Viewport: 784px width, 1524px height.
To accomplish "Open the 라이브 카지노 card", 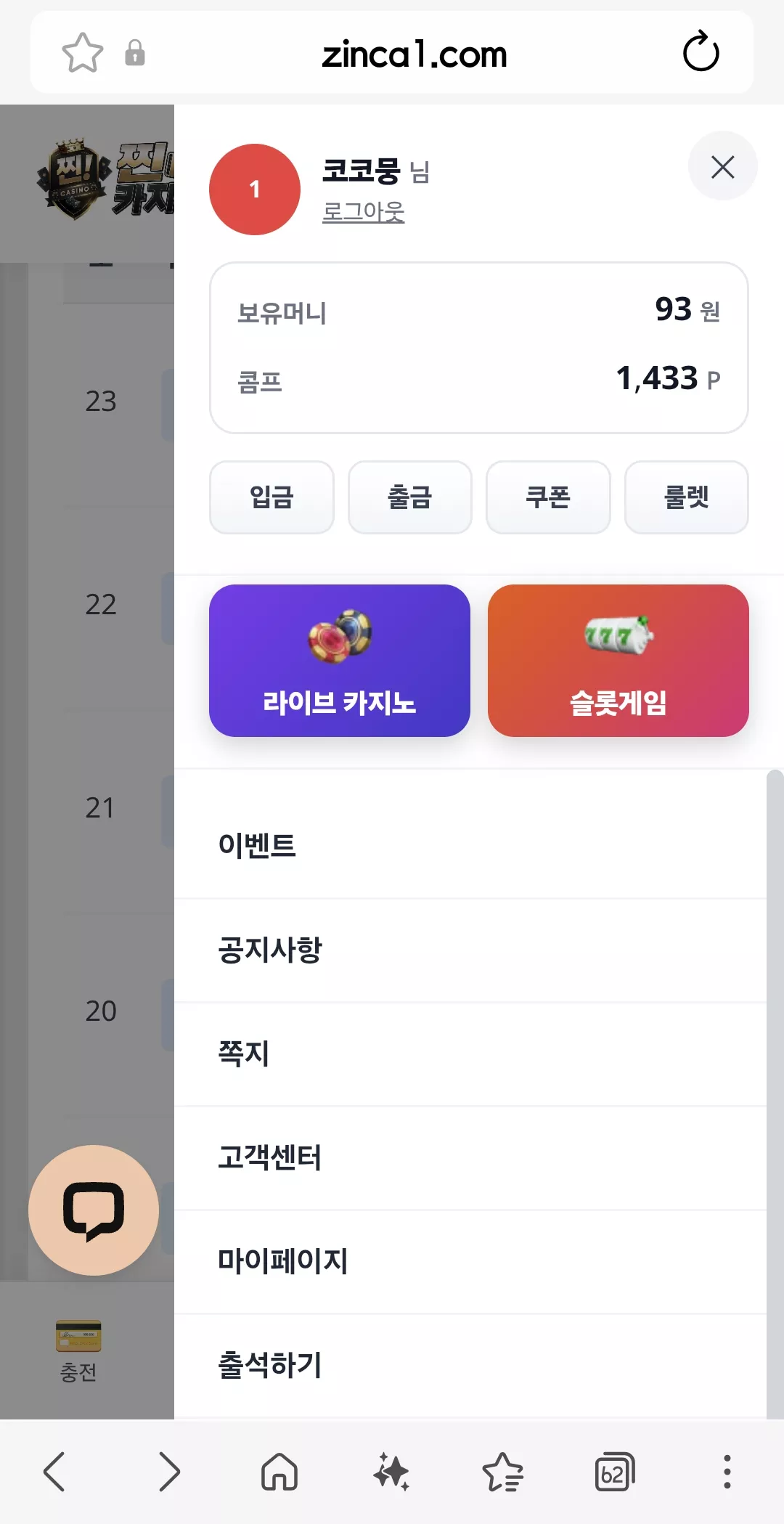I will (340, 661).
